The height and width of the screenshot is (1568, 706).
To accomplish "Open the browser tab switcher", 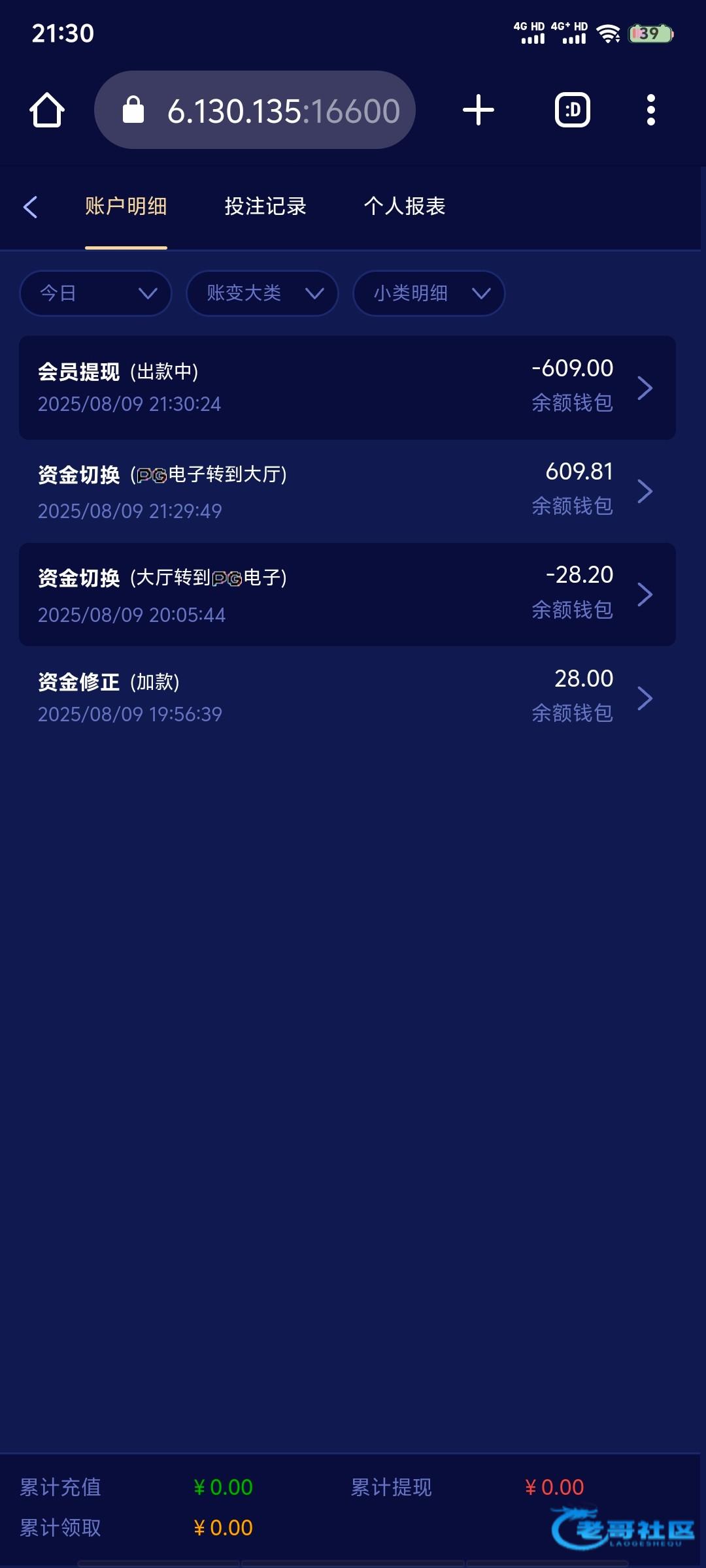I will [573, 110].
